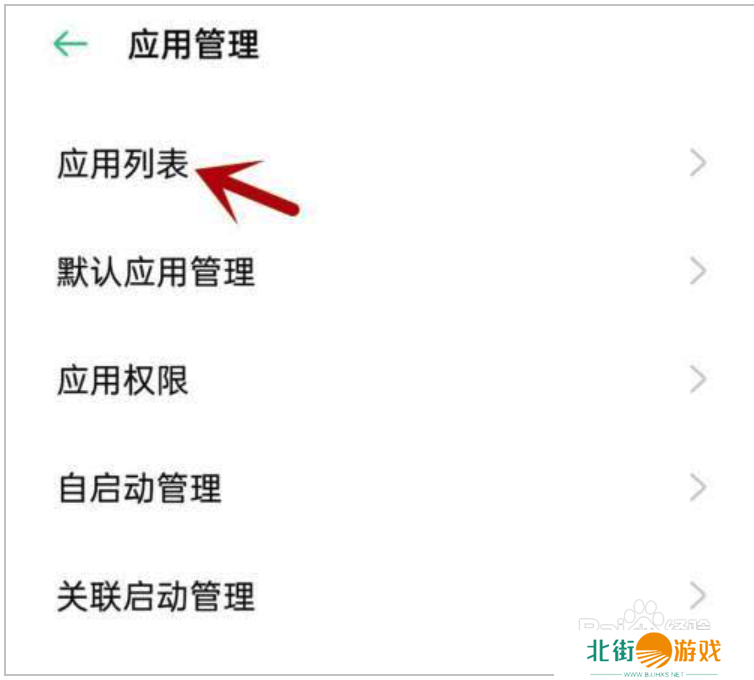Open 默认应用管理 settings
This screenshot has width=754, height=680.
pyautogui.click(x=156, y=272)
